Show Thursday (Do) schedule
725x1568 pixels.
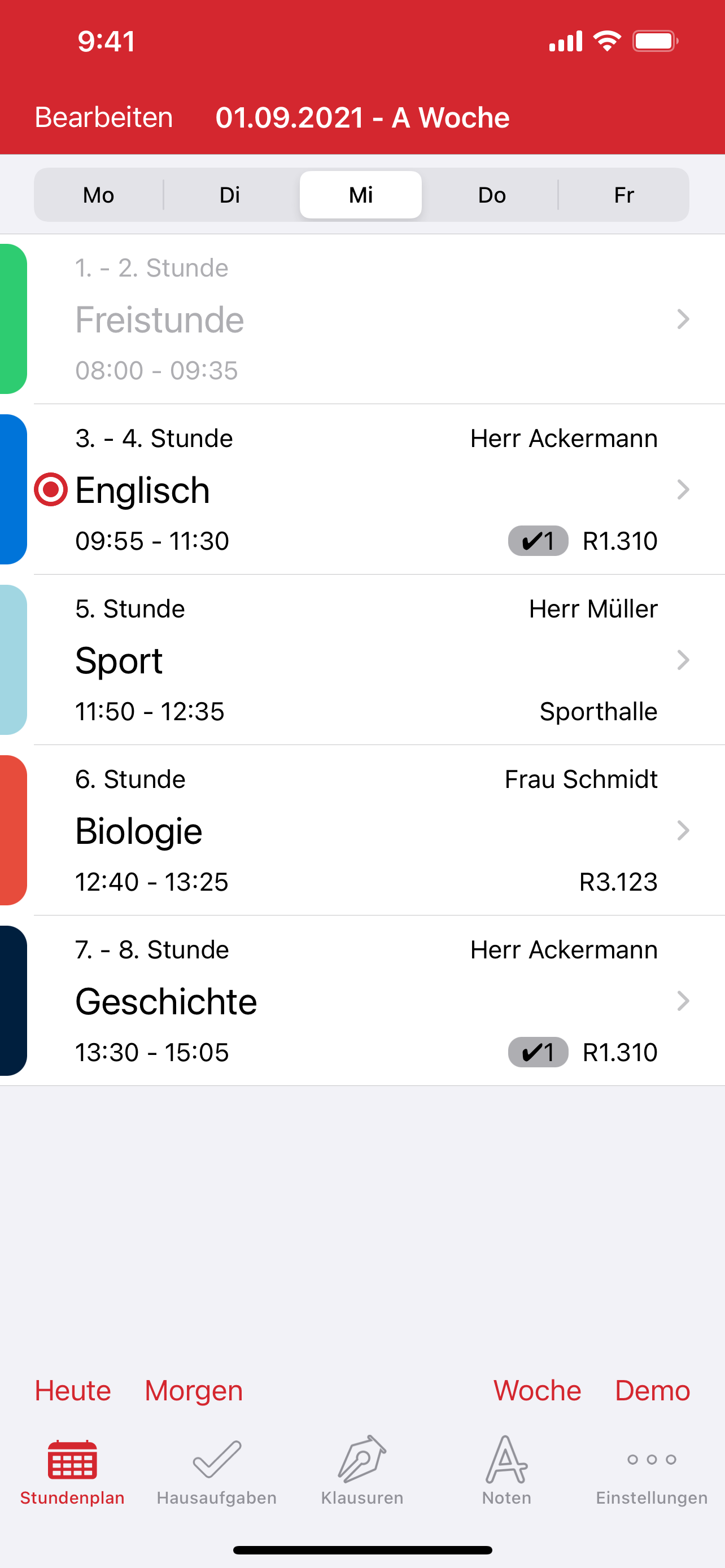pos(492,195)
